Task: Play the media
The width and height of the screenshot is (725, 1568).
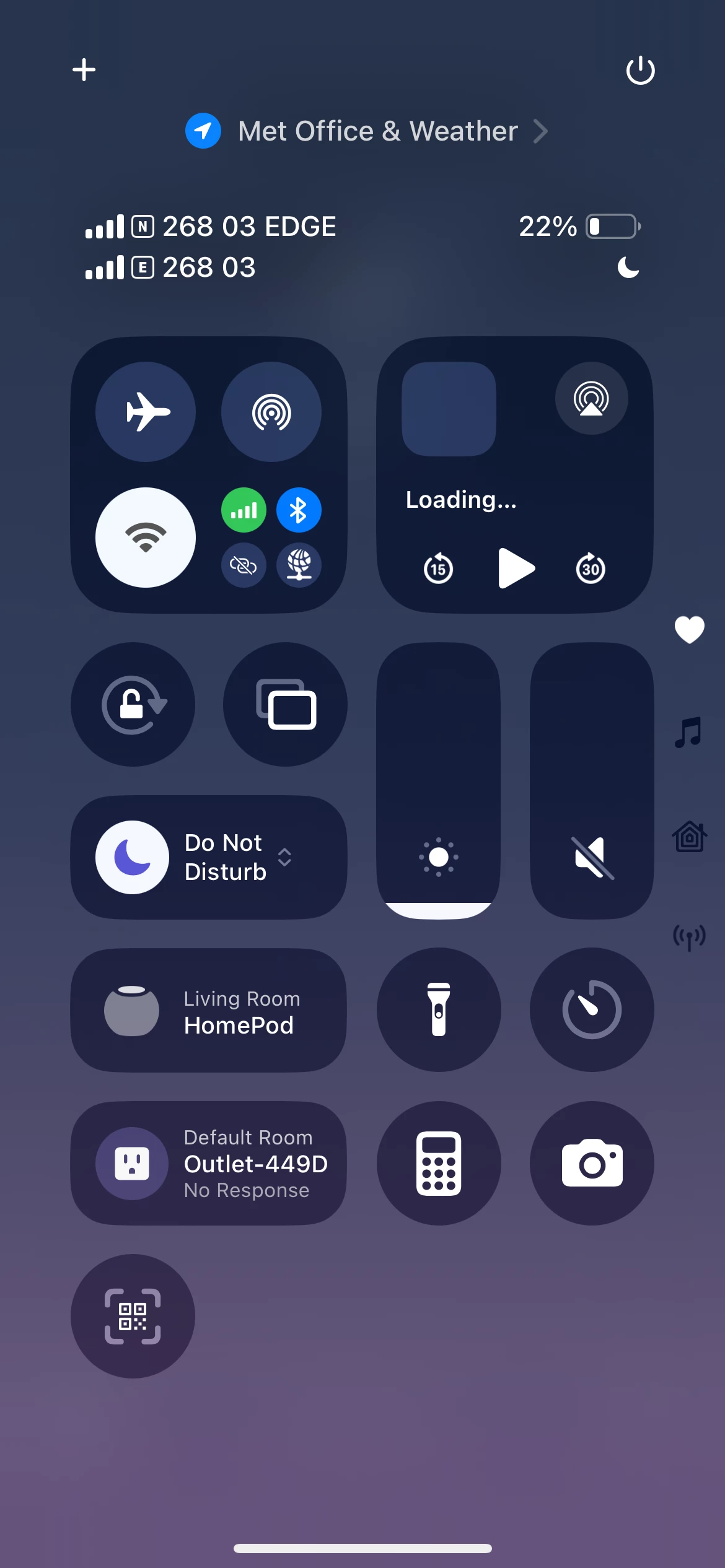Action: pos(516,568)
